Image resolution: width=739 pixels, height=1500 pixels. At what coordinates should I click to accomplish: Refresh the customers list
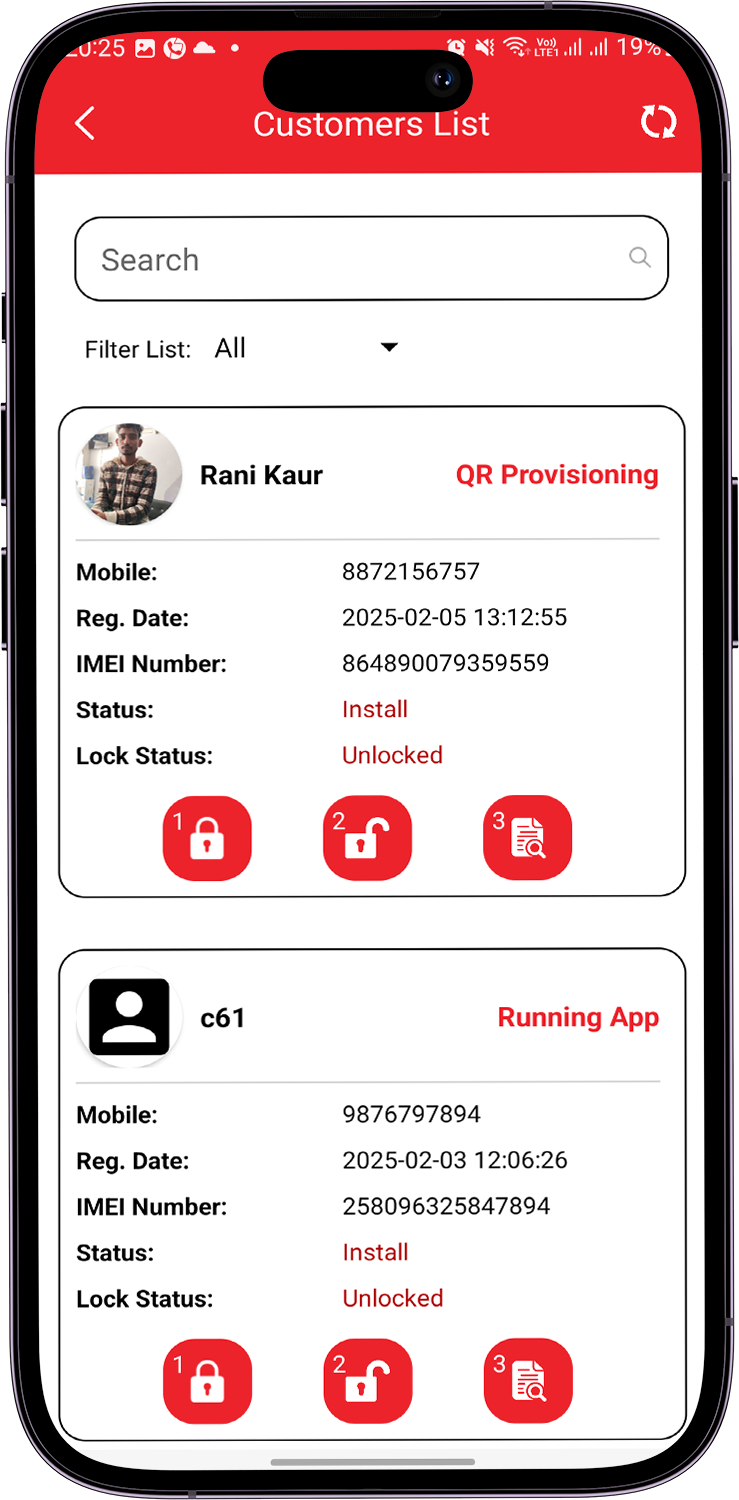pyautogui.click(x=658, y=123)
